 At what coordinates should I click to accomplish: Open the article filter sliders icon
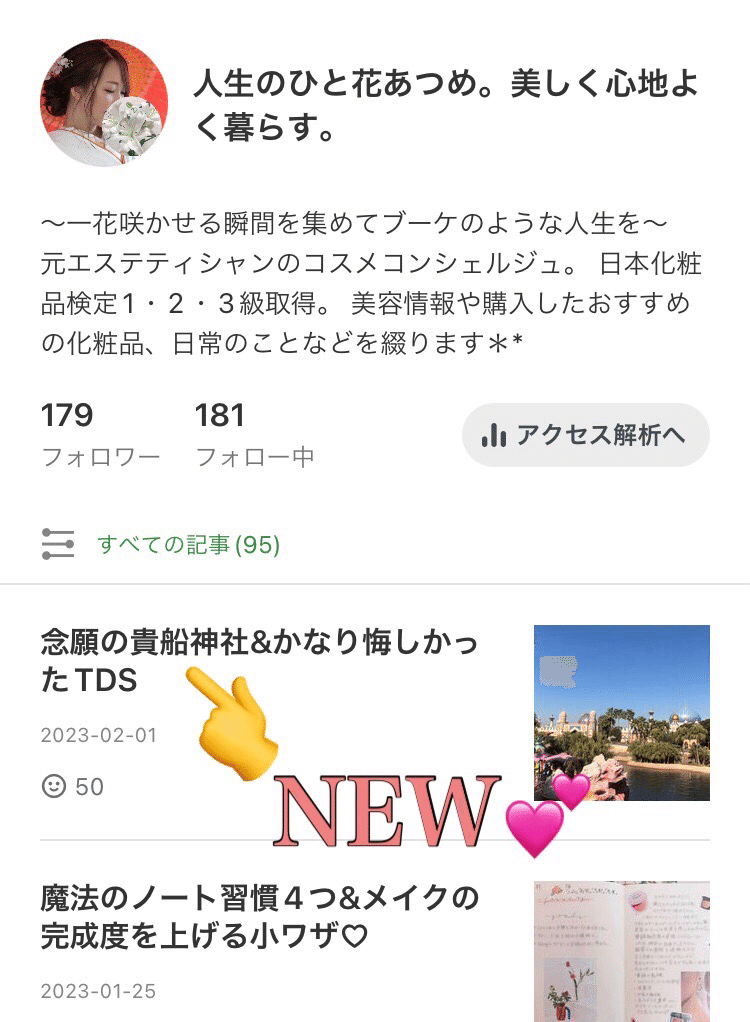(x=59, y=544)
